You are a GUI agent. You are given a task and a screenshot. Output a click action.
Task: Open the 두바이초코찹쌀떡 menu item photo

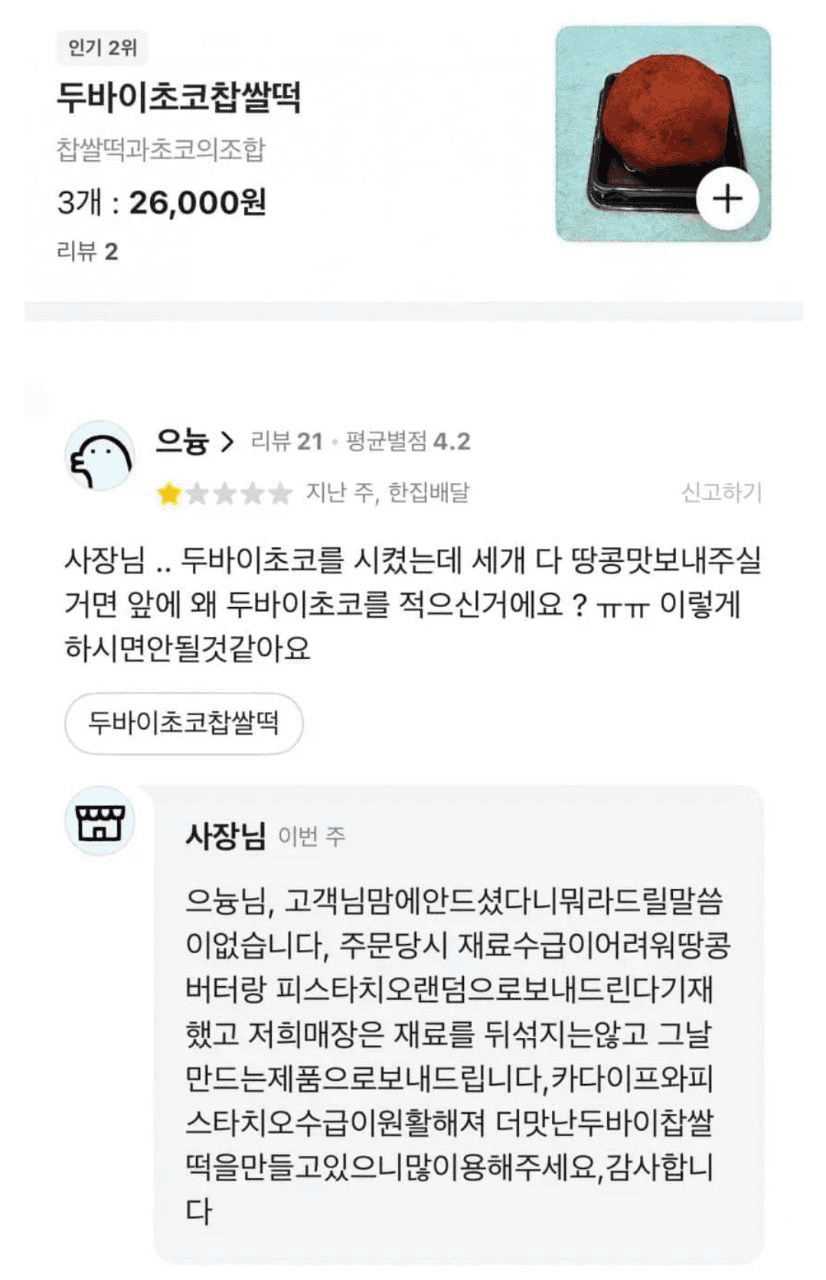tap(650, 115)
